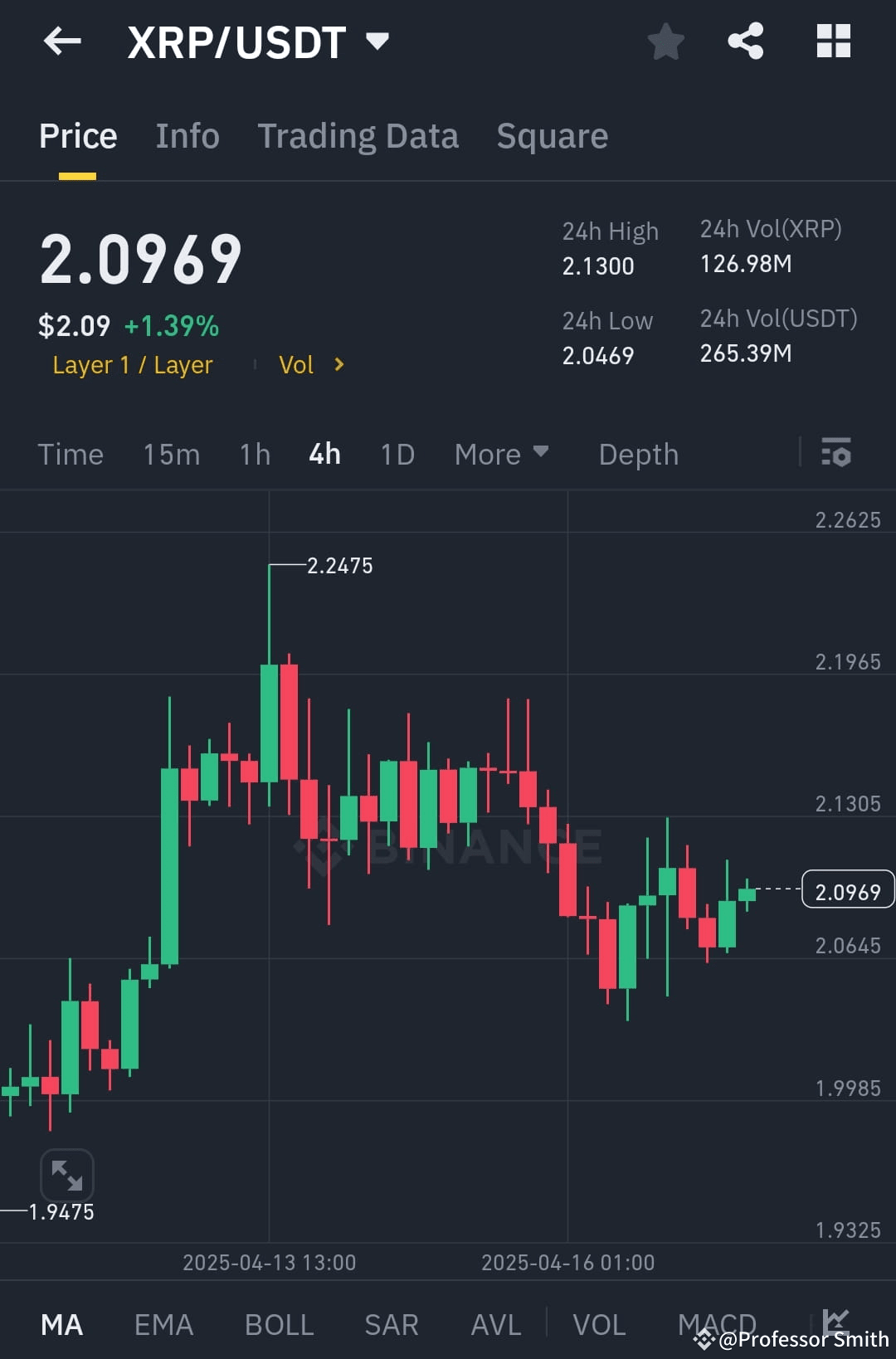
Task: Open the chart settings icon beside Depth
Action: coord(837,454)
